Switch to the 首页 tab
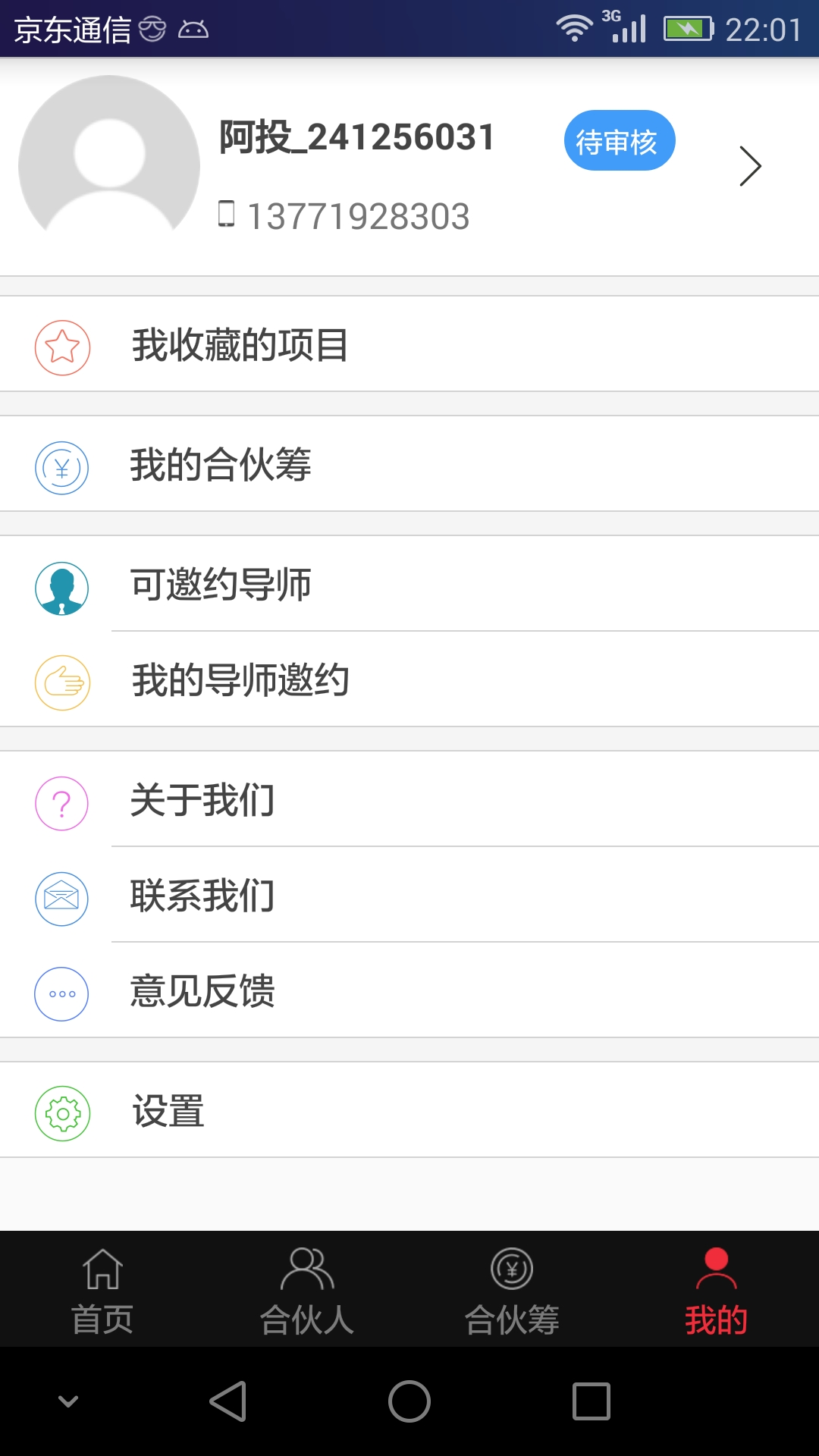819x1456 pixels. [102, 1289]
